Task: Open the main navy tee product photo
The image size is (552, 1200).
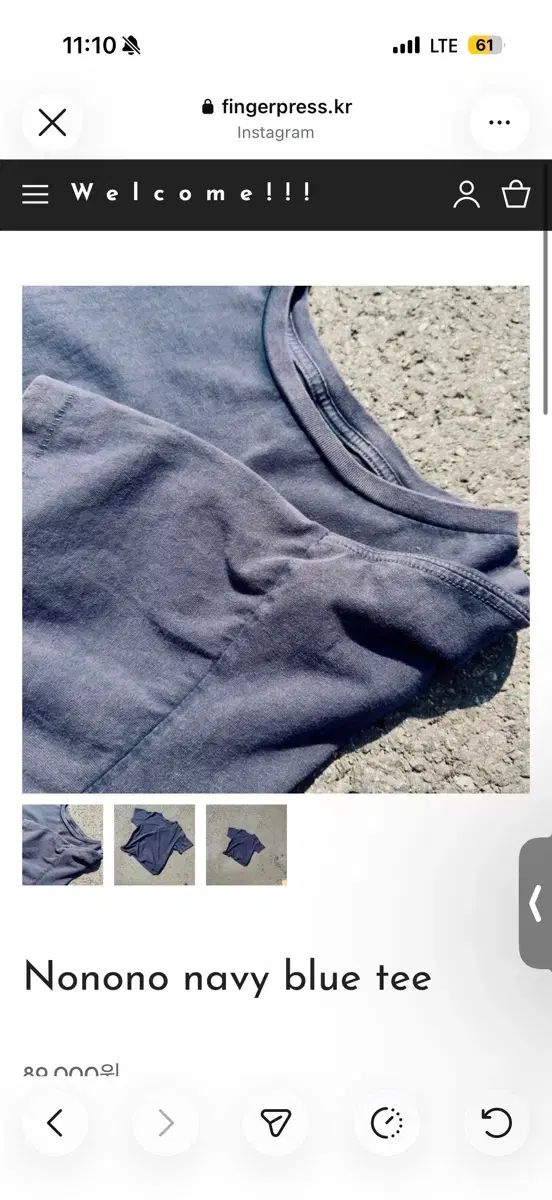Action: pos(276,539)
